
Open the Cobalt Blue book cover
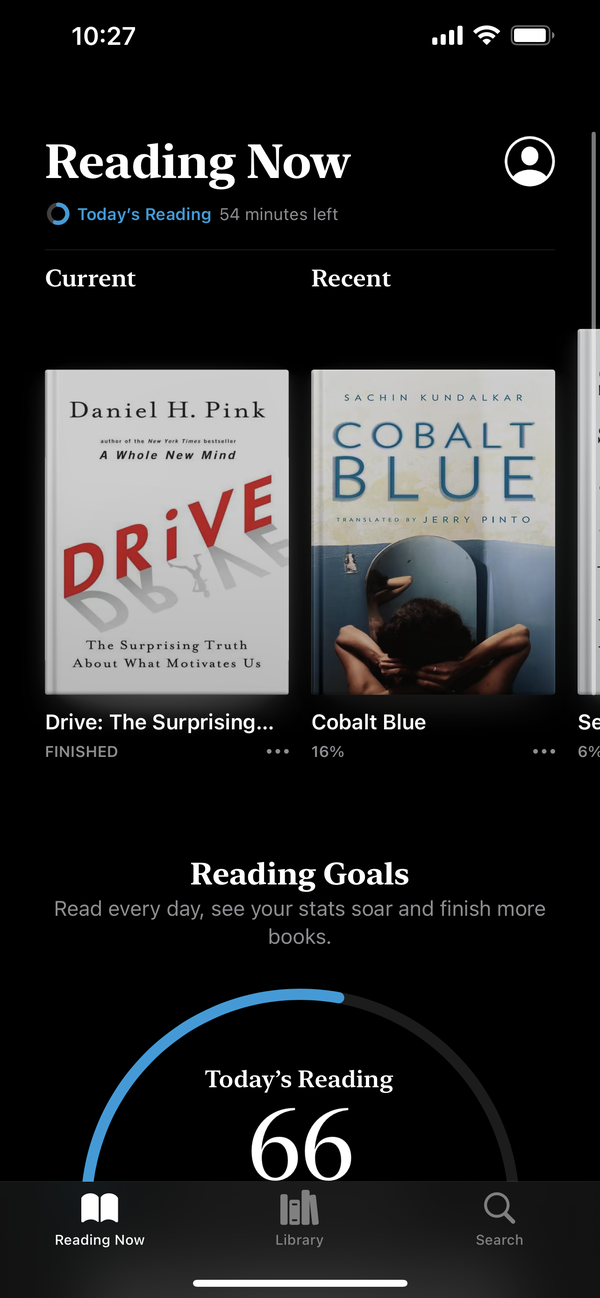(x=433, y=532)
